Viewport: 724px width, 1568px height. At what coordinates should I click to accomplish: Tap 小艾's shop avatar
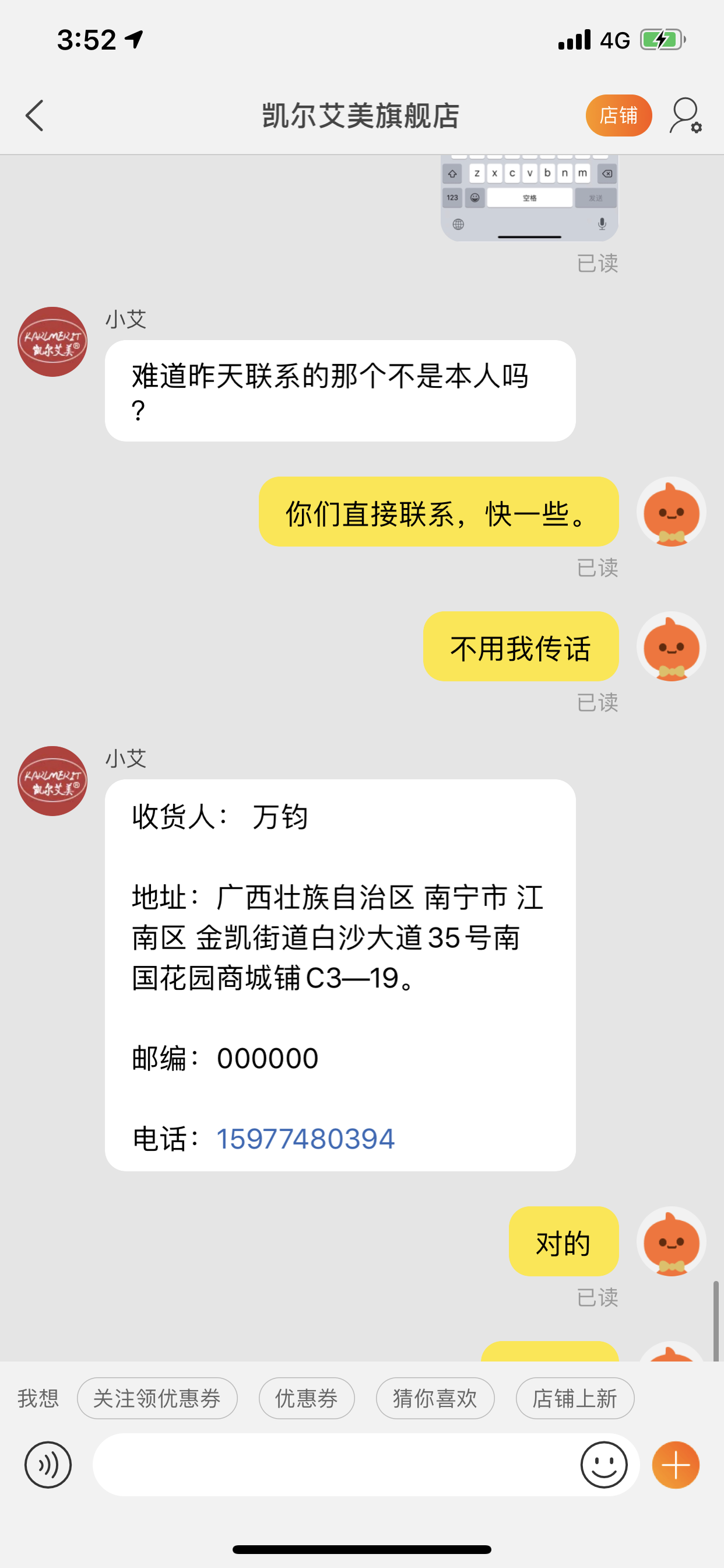coord(52,781)
